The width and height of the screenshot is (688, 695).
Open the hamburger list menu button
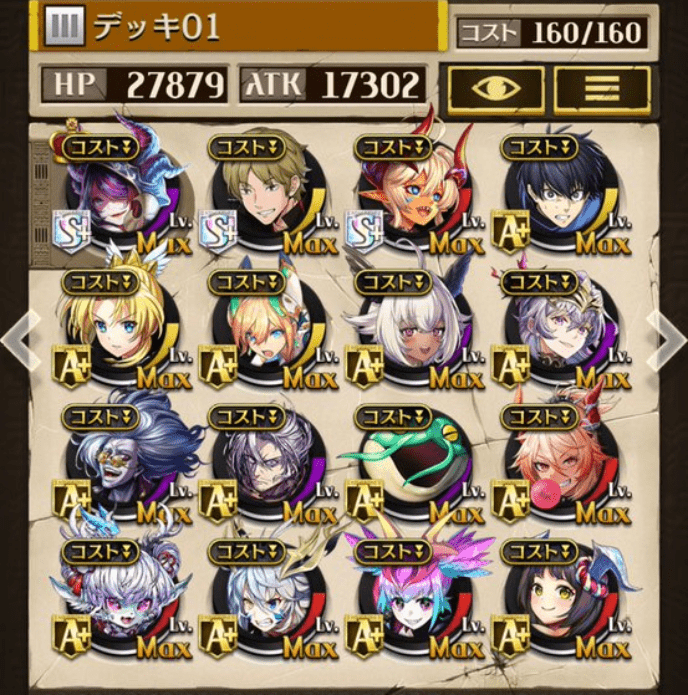pos(602,89)
